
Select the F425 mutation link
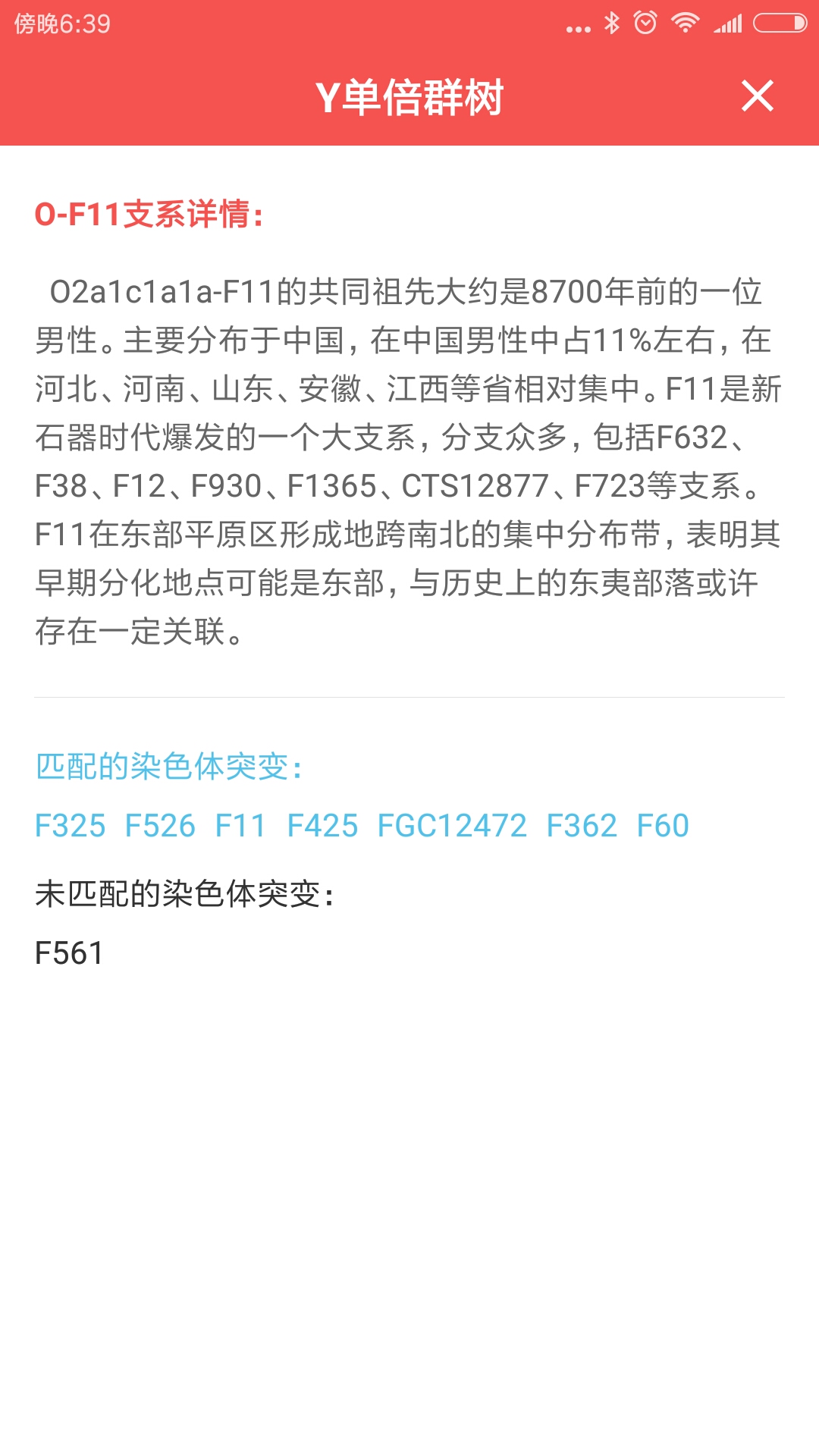(x=322, y=826)
